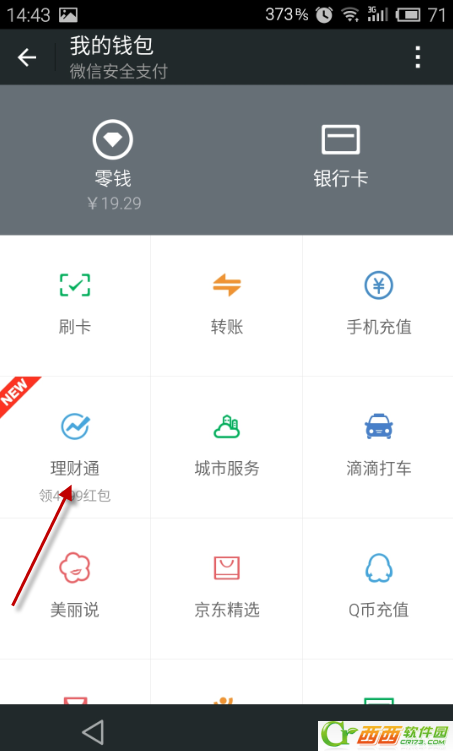Viewport: 453px width, 751px height.
Task: Open 美丽说 shopping
Action: (x=75, y=589)
